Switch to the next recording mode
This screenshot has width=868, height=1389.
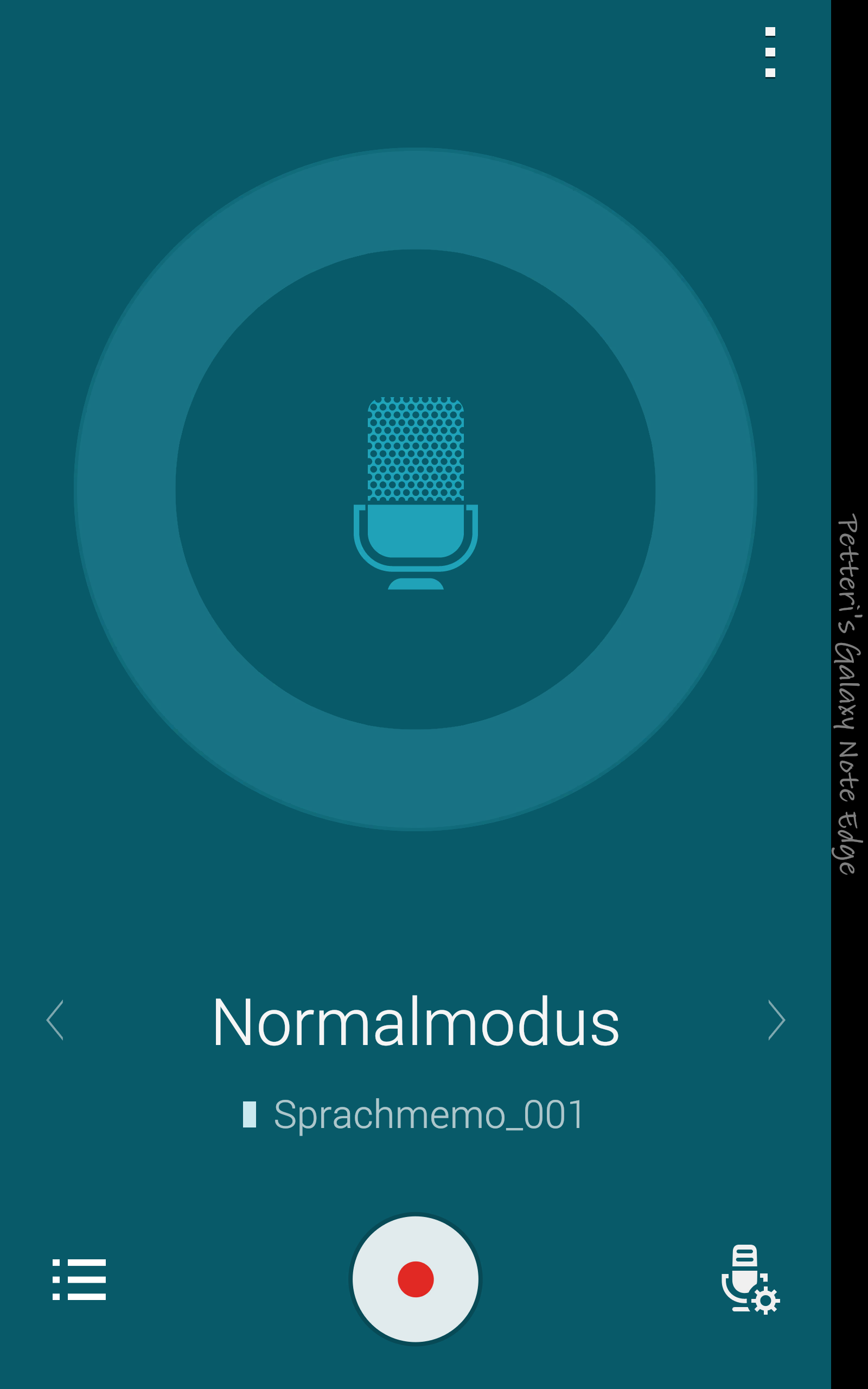tap(776, 1020)
